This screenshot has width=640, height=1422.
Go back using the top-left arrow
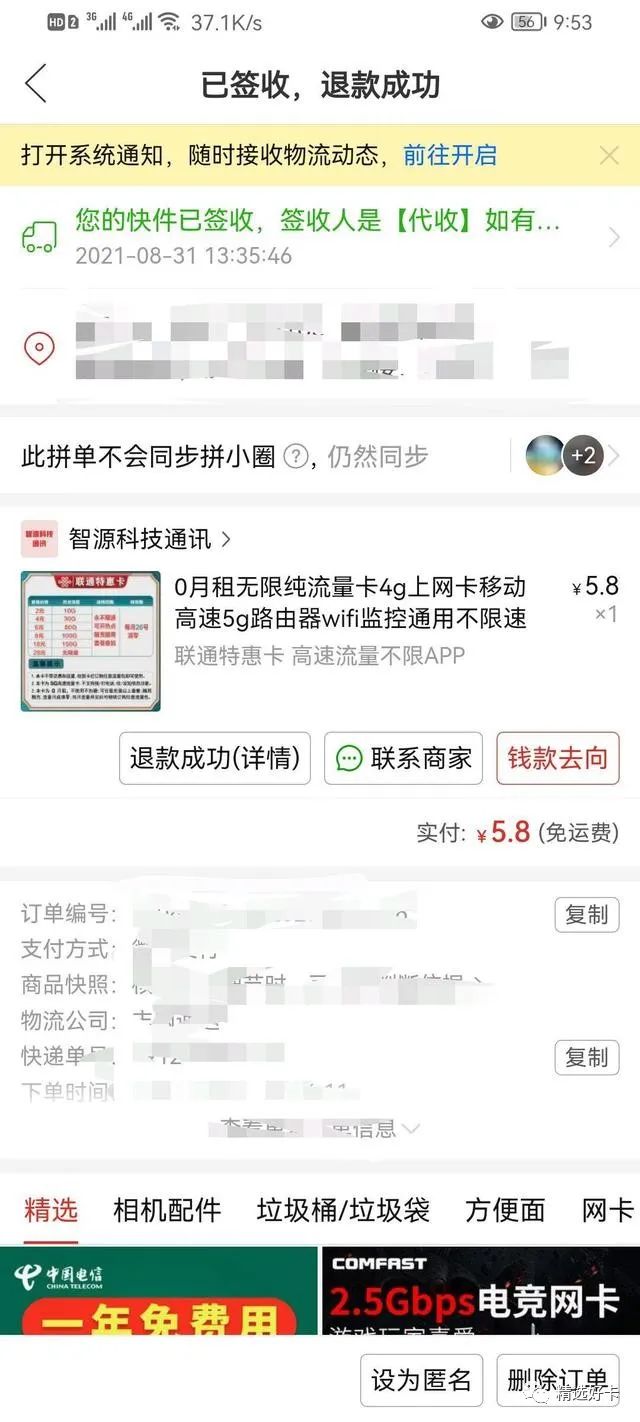(36, 84)
